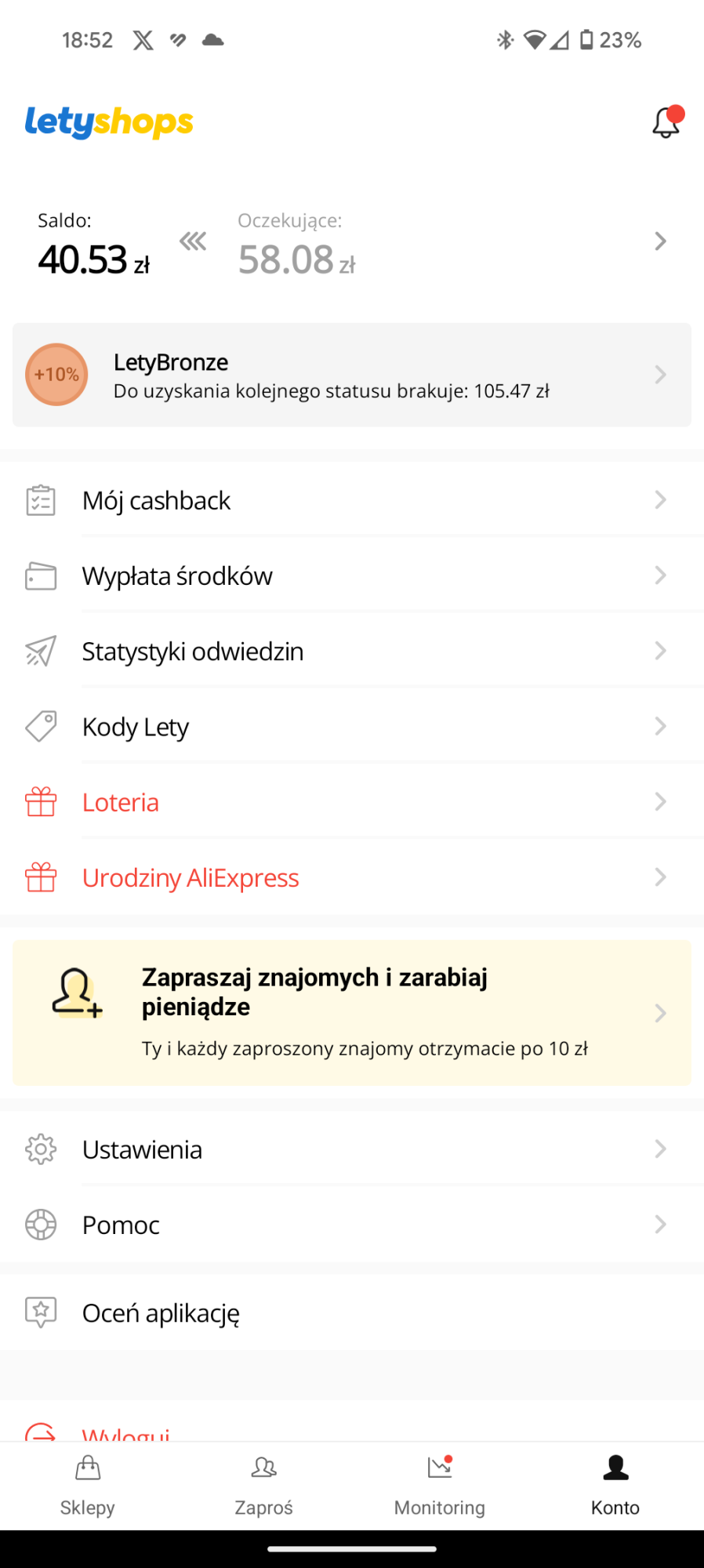Screen dimensions: 704x1568
Task: View Statystyki odwiedzin
Action: coord(351,652)
